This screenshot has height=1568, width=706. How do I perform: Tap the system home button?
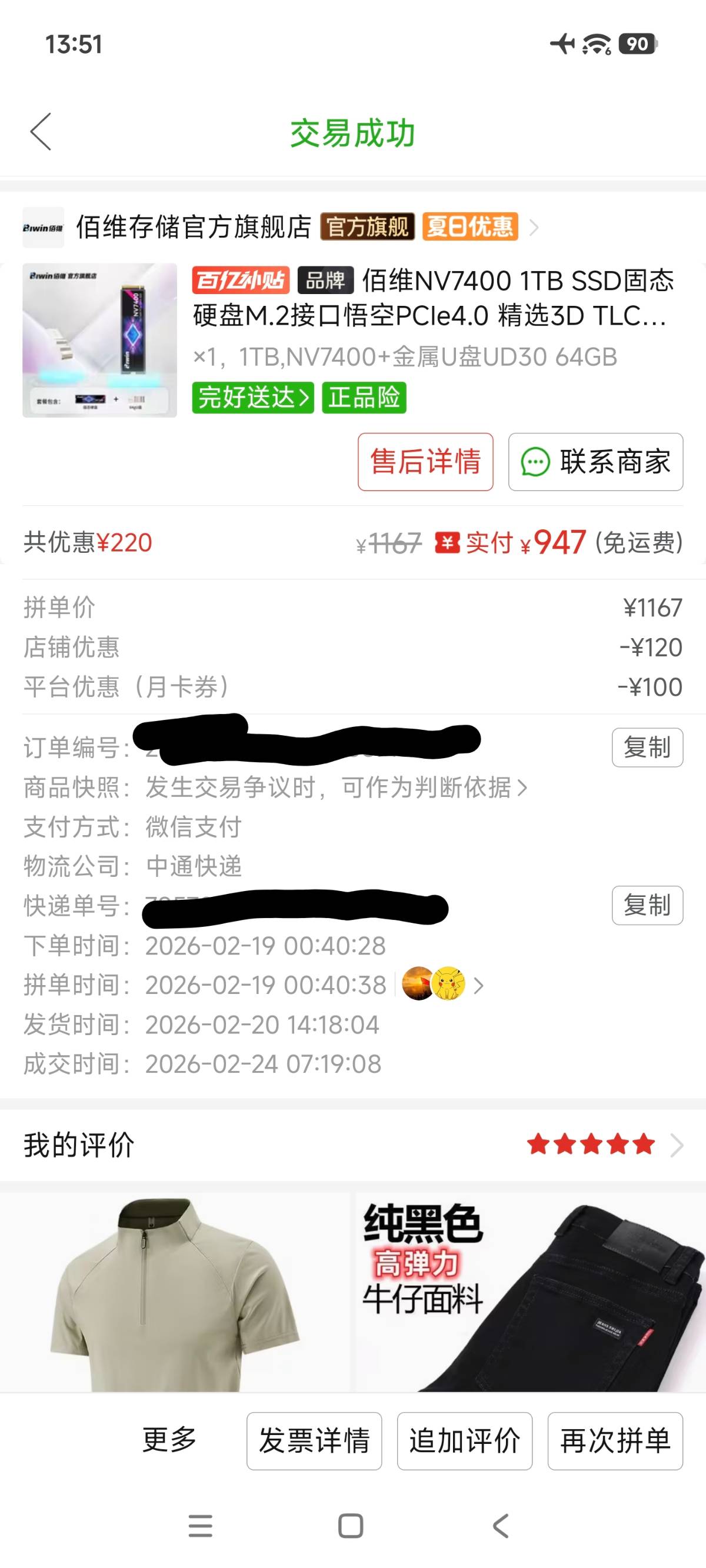[x=351, y=1526]
